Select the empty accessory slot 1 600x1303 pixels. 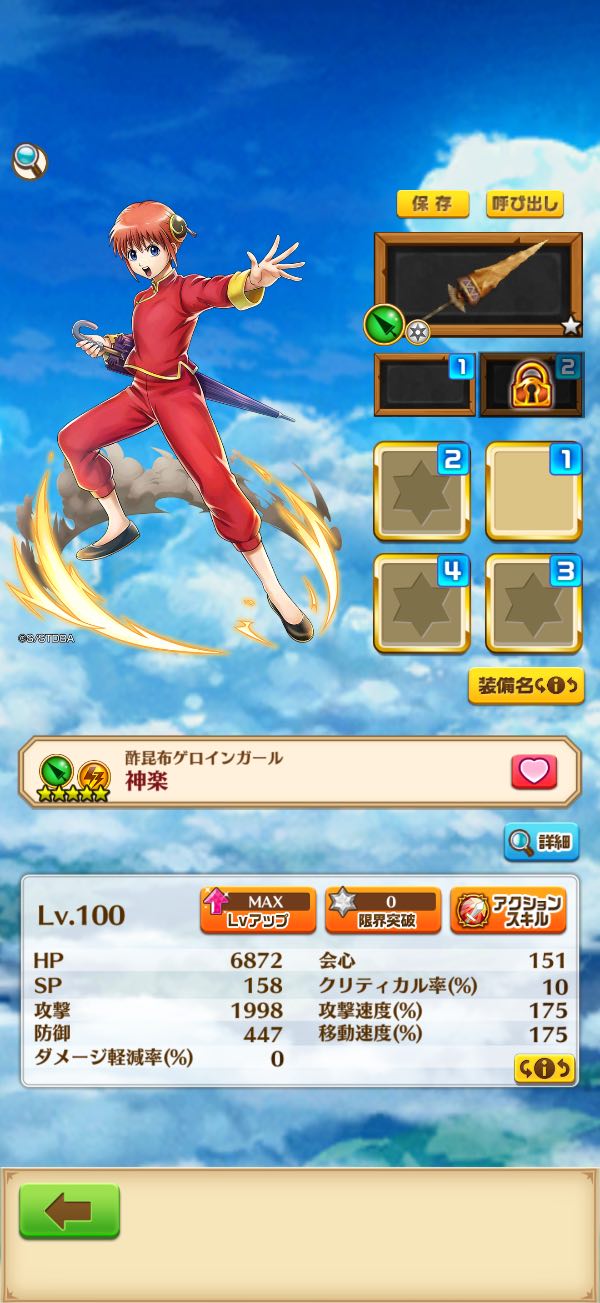[x=534, y=491]
